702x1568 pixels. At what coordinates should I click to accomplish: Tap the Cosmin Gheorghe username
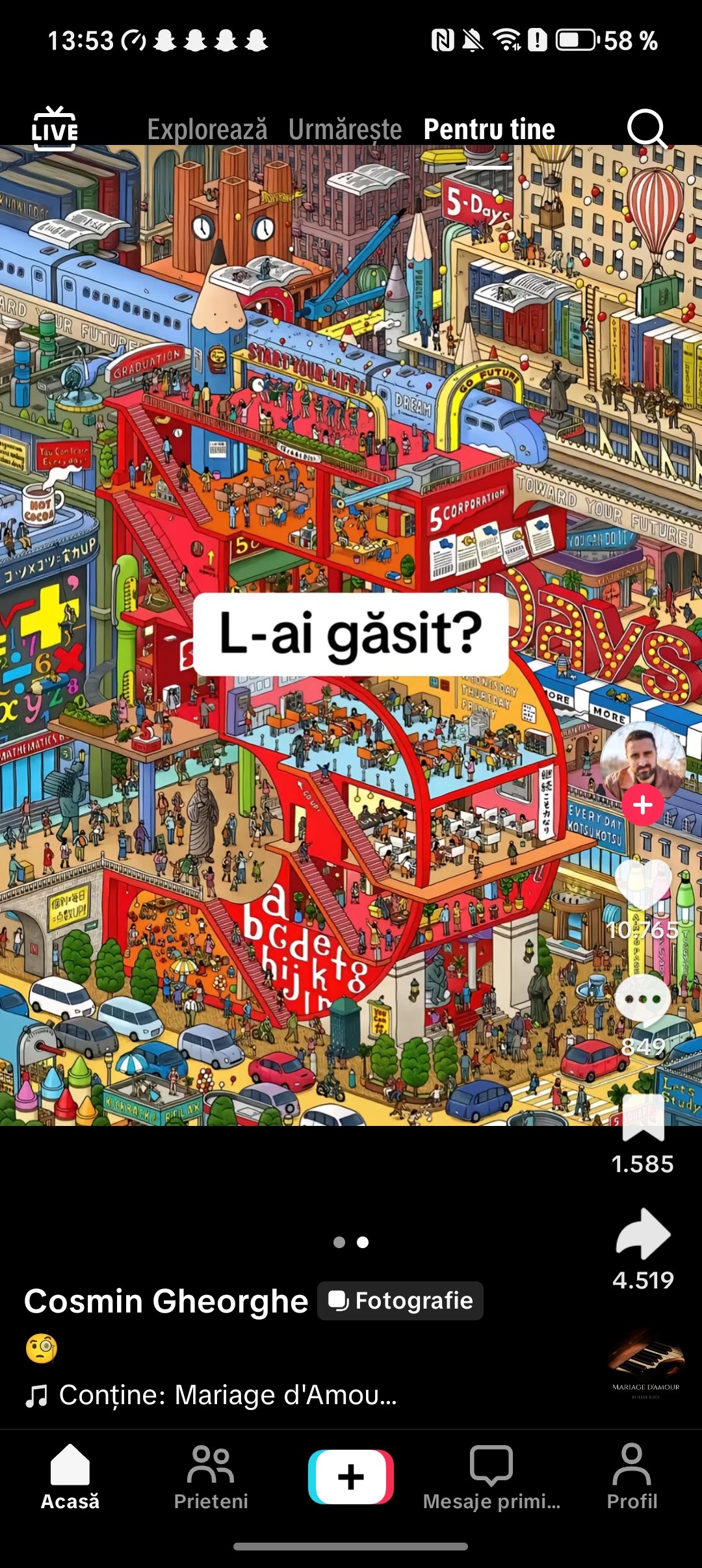[166, 1301]
